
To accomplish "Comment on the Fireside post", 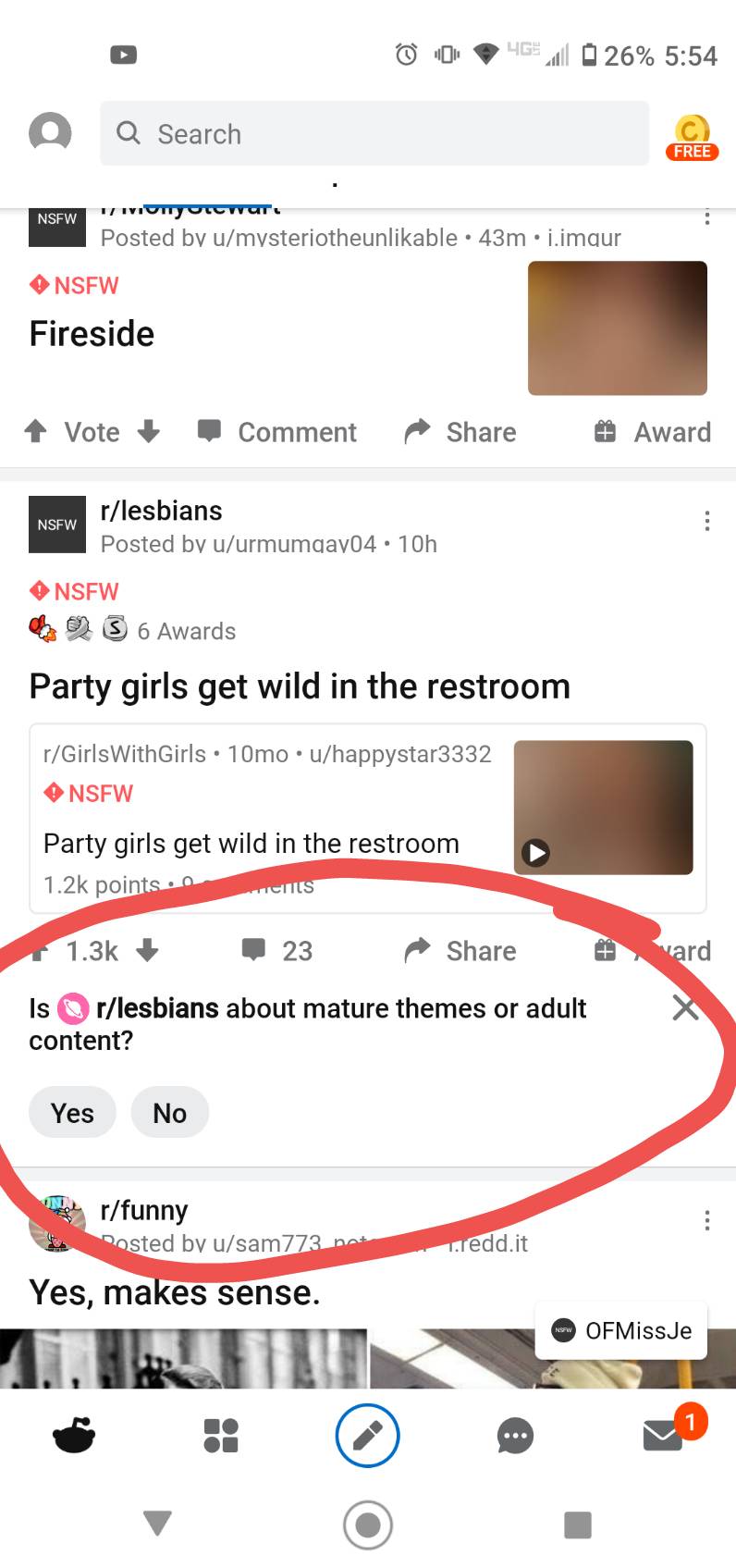I will point(277,432).
